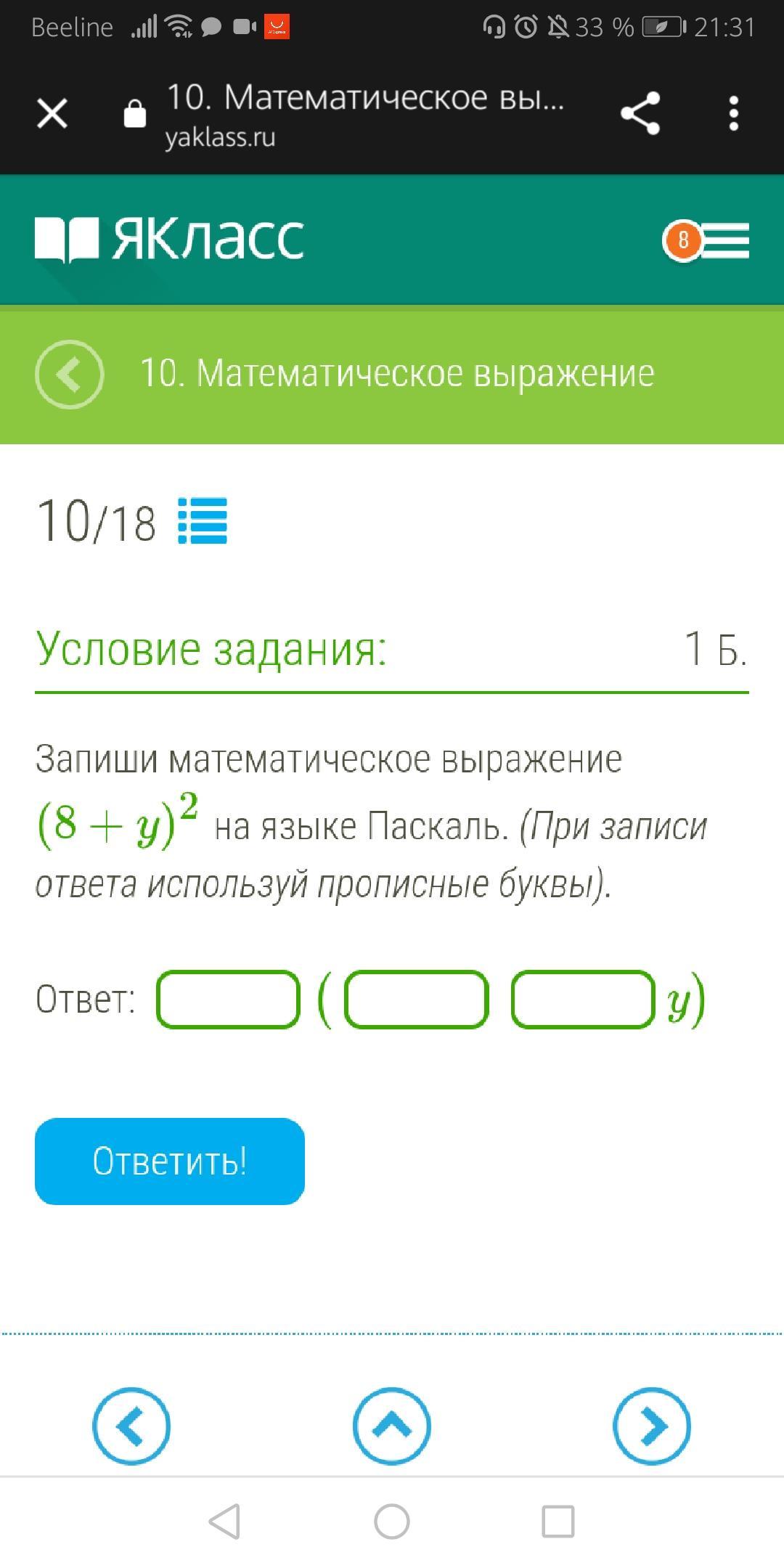
Task: Jump to top with up arrow
Action: pos(392,1426)
